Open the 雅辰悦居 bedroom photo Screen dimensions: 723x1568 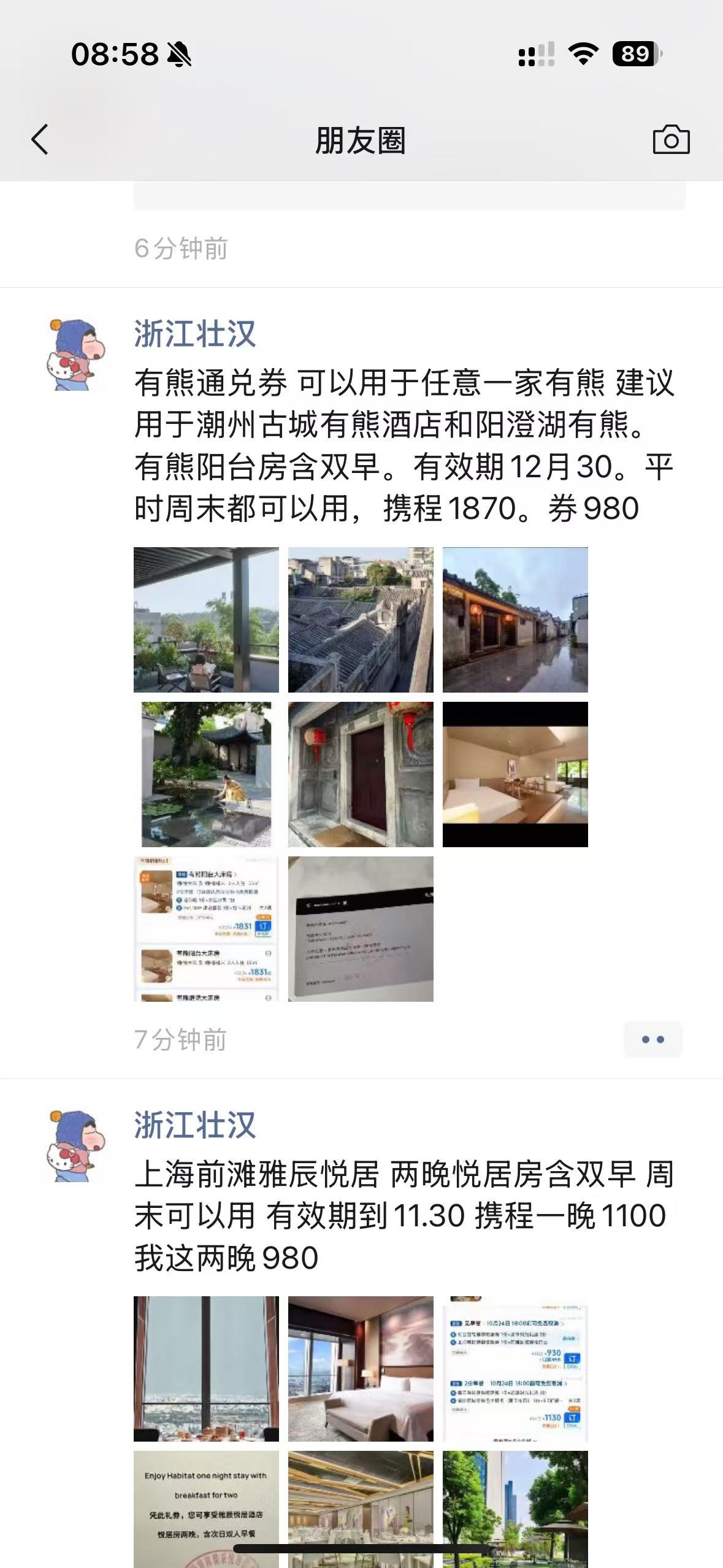pyautogui.click(x=361, y=1369)
